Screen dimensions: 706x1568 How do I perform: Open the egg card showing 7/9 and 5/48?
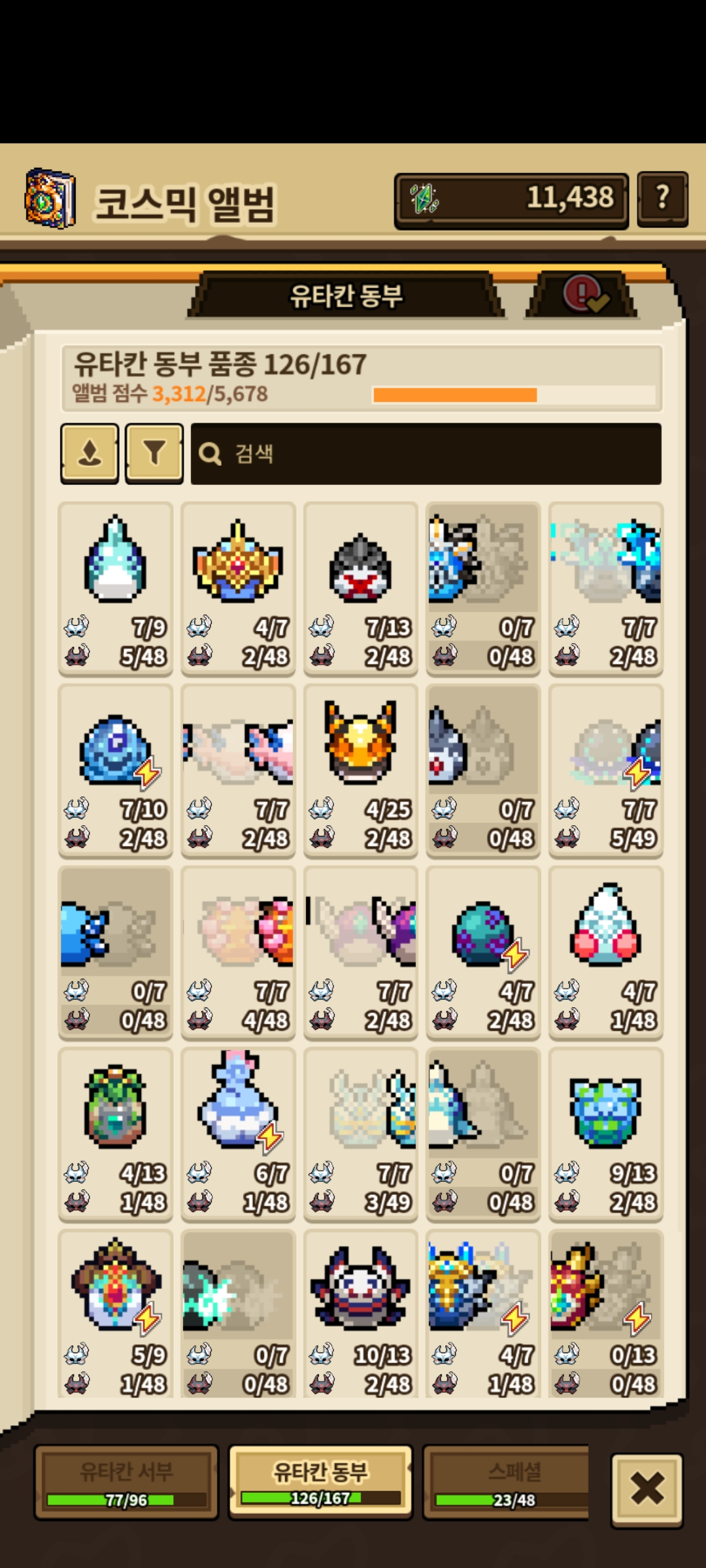point(116,588)
